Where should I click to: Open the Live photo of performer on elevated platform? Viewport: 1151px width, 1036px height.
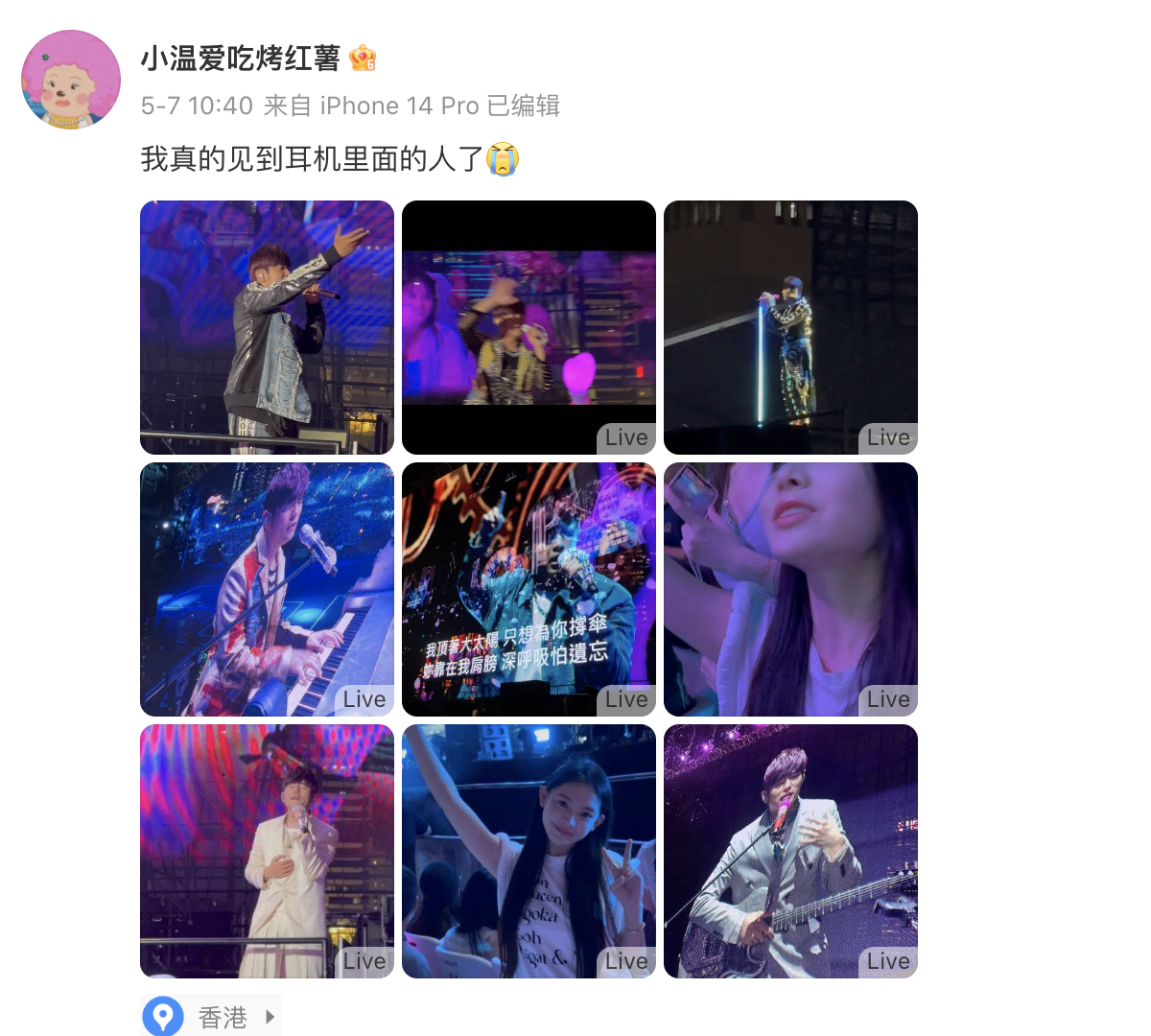(x=790, y=327)
